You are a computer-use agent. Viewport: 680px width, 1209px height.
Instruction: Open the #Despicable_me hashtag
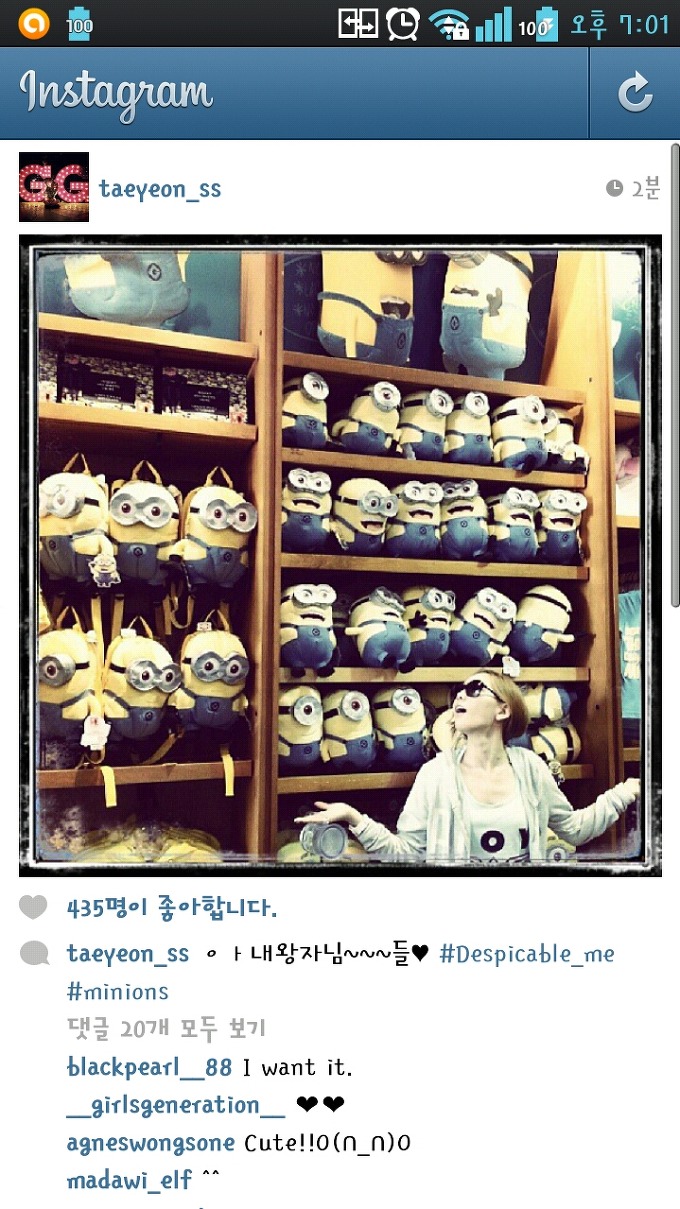click(x=527, y=954)
